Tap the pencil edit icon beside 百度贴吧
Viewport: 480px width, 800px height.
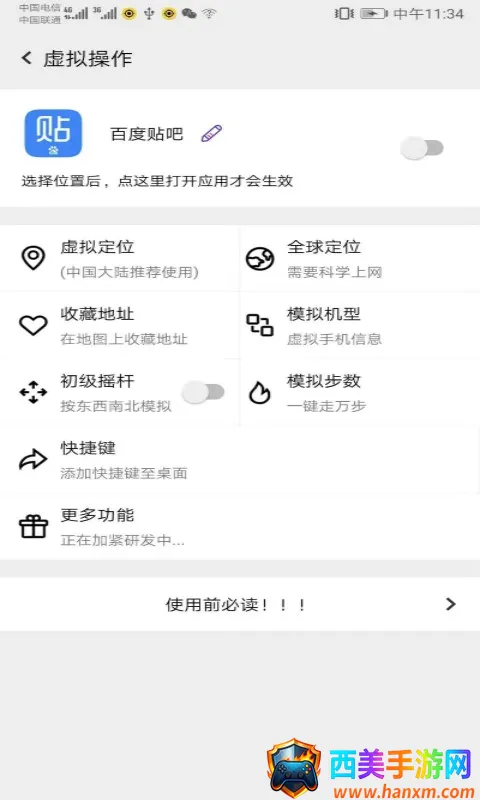[211, 134]
